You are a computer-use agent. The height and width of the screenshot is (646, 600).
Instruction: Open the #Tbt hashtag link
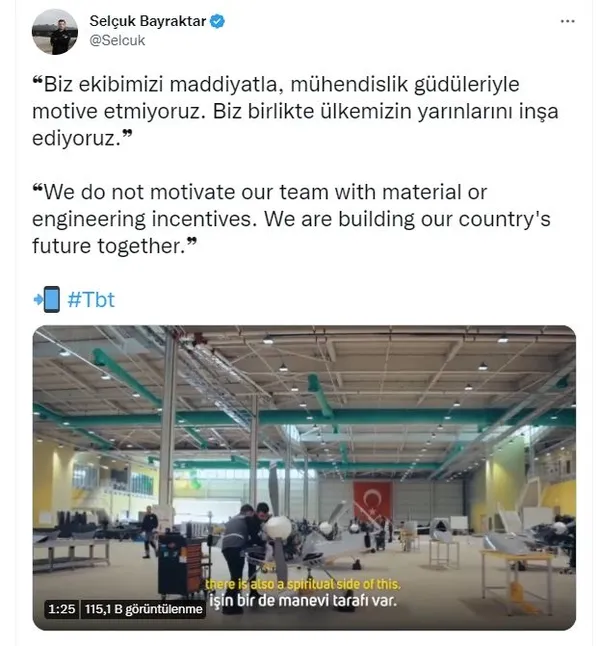coord(91,299)
